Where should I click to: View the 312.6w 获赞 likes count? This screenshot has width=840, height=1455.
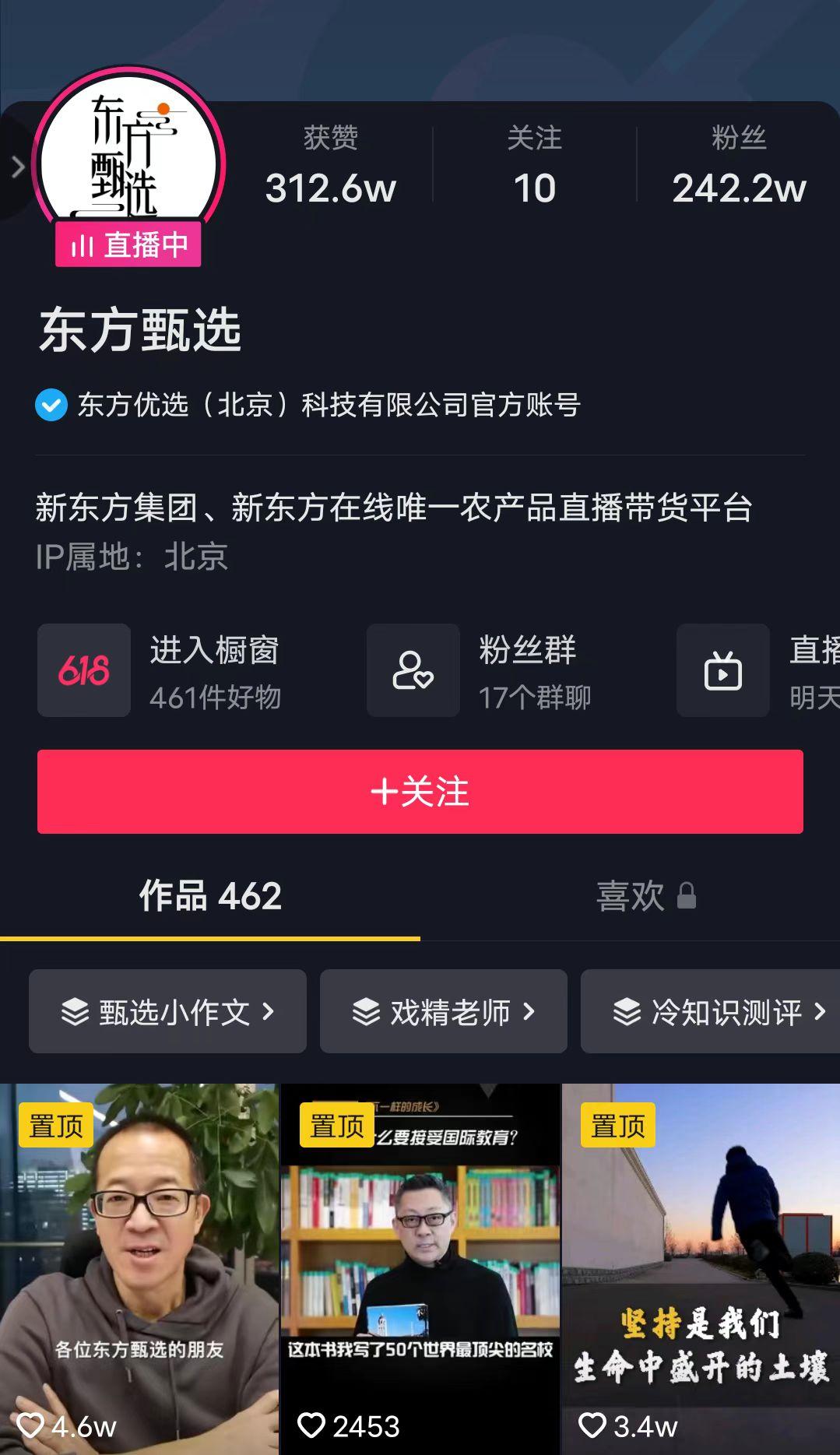click(330, 167)
